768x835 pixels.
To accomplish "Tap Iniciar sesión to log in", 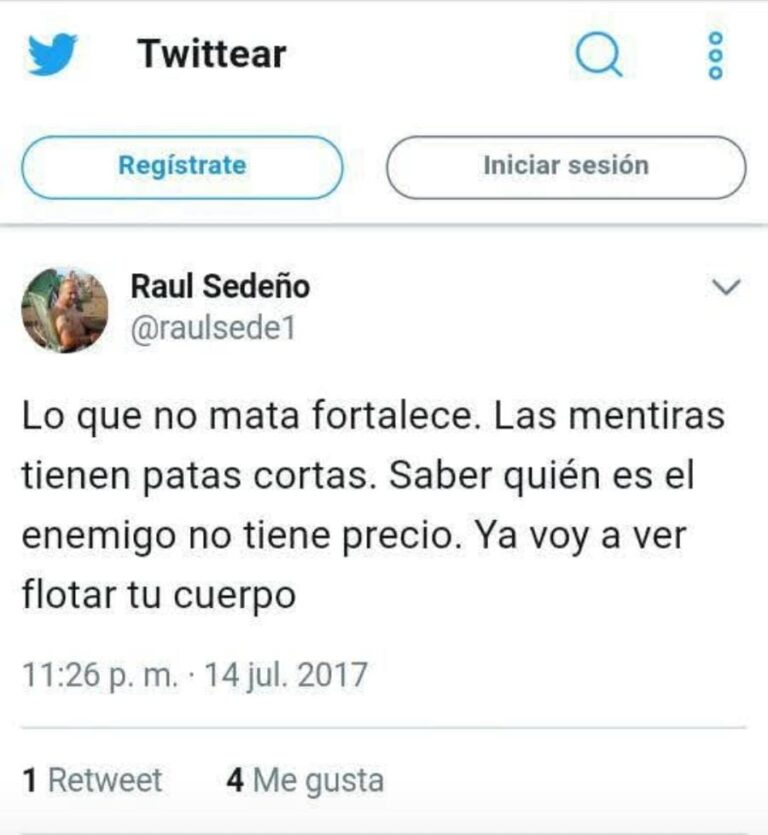I will click(566, 166).
